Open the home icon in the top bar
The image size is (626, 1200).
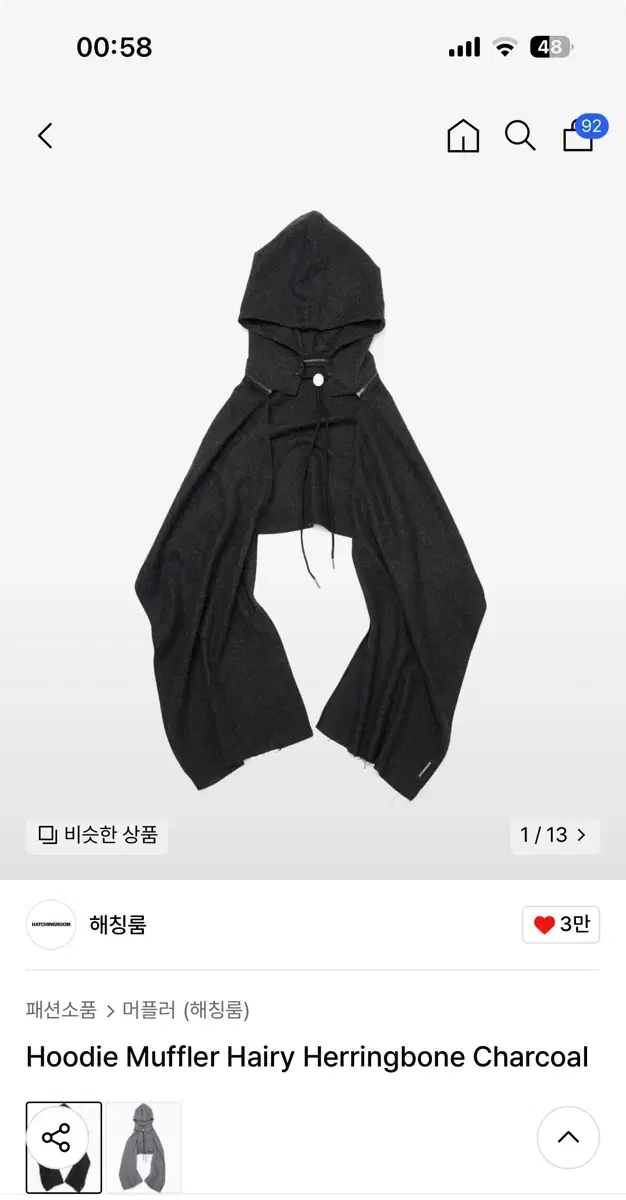pos(463,136)
